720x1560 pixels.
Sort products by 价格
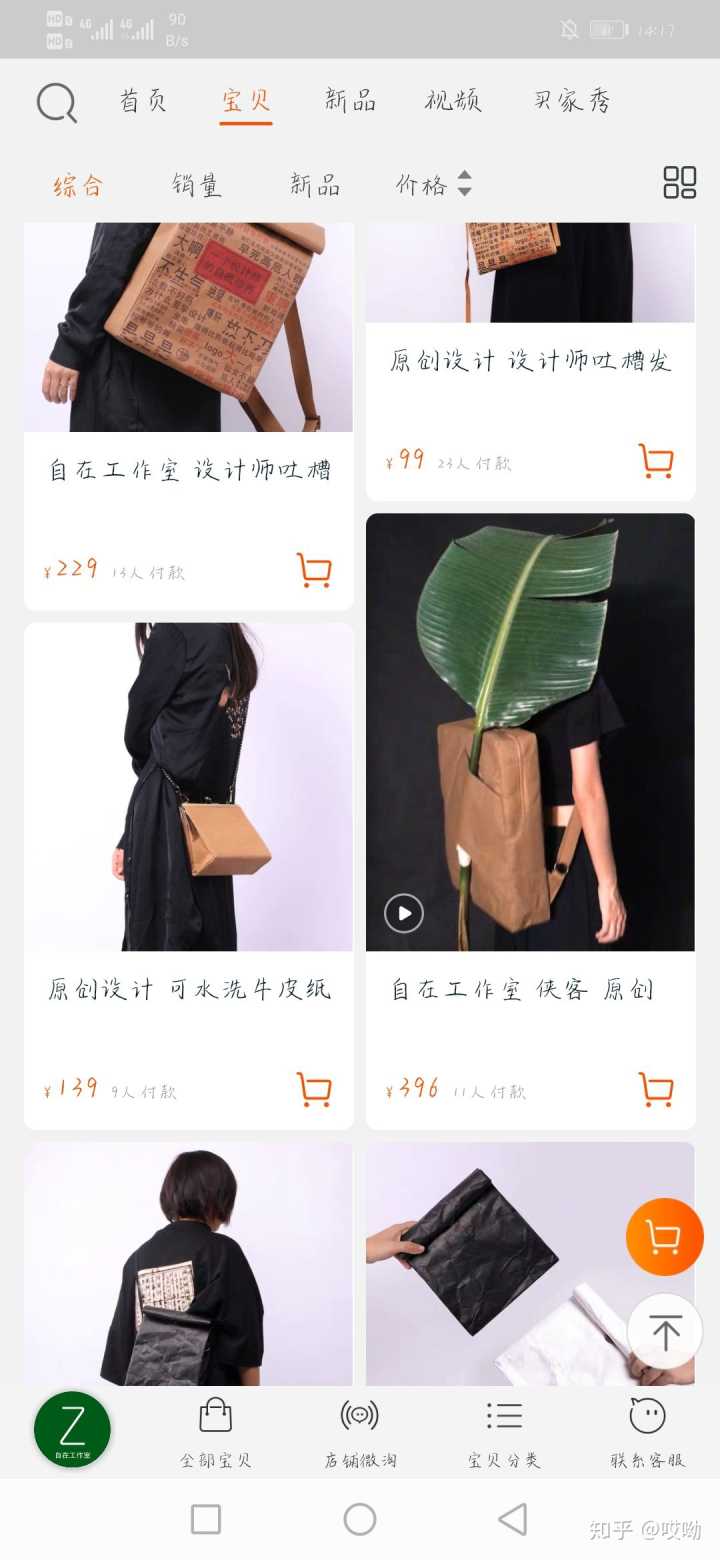coord(433,185)
